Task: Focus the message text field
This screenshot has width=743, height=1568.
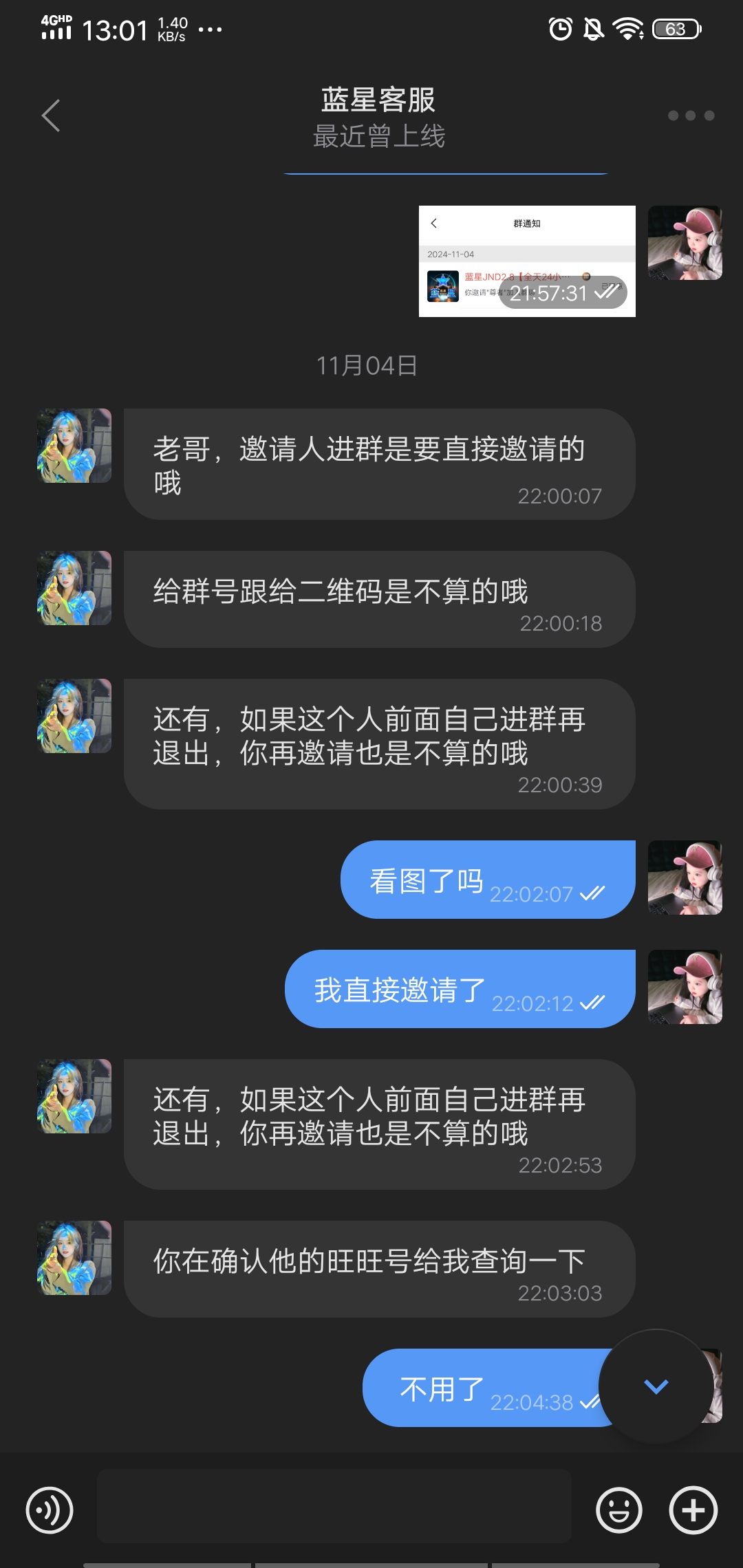Action: [334, 1506]
